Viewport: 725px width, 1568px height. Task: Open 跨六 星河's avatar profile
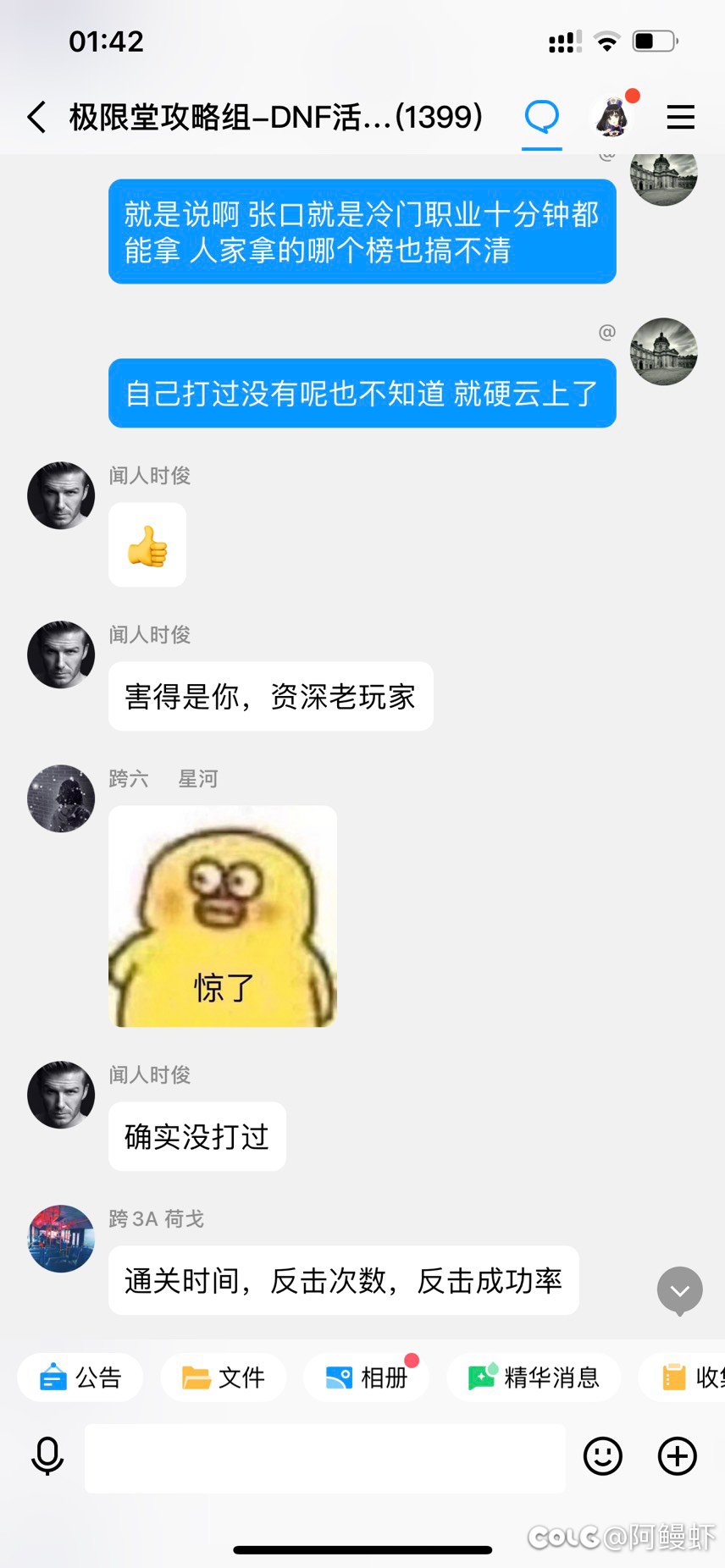point(61,798)
